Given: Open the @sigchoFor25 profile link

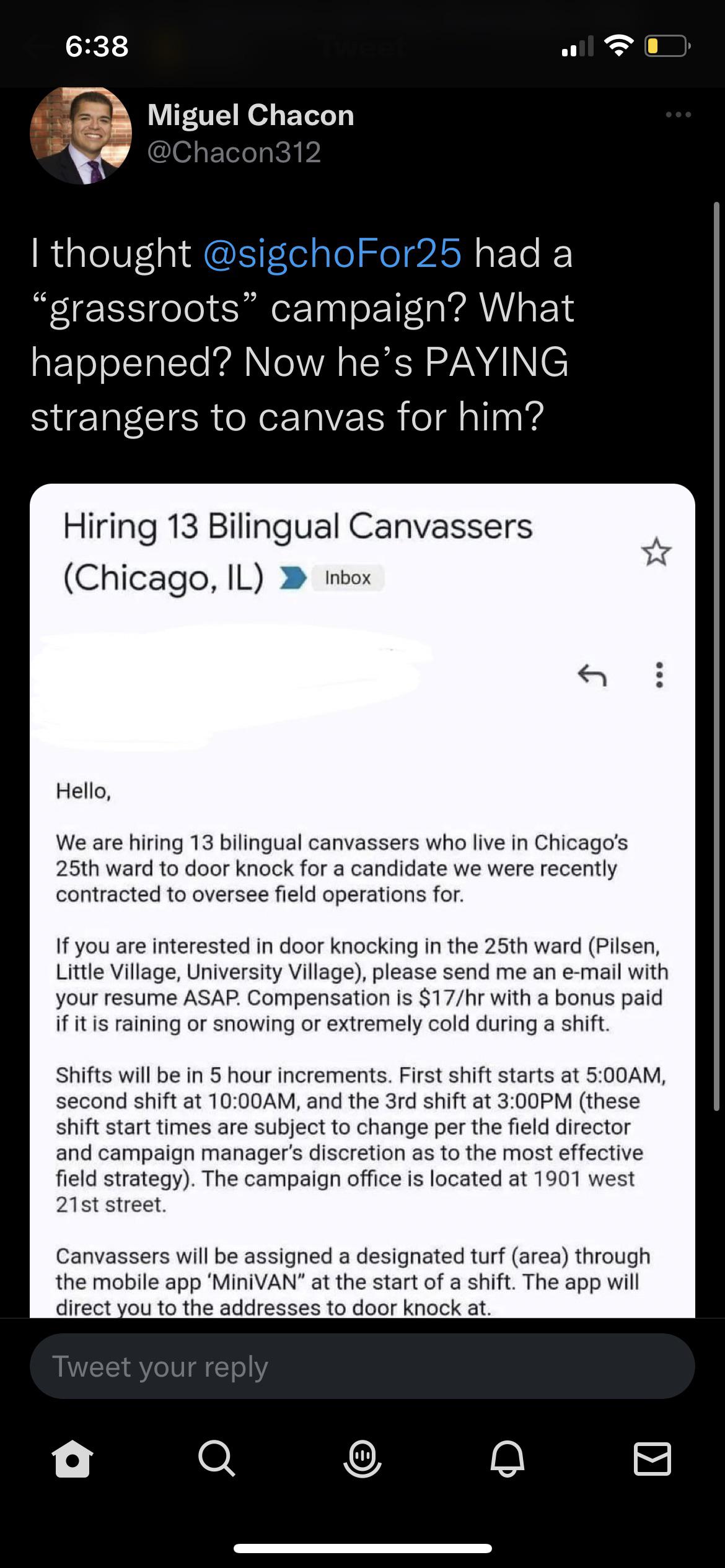Looking at the screenshot, I should [331, 253].
